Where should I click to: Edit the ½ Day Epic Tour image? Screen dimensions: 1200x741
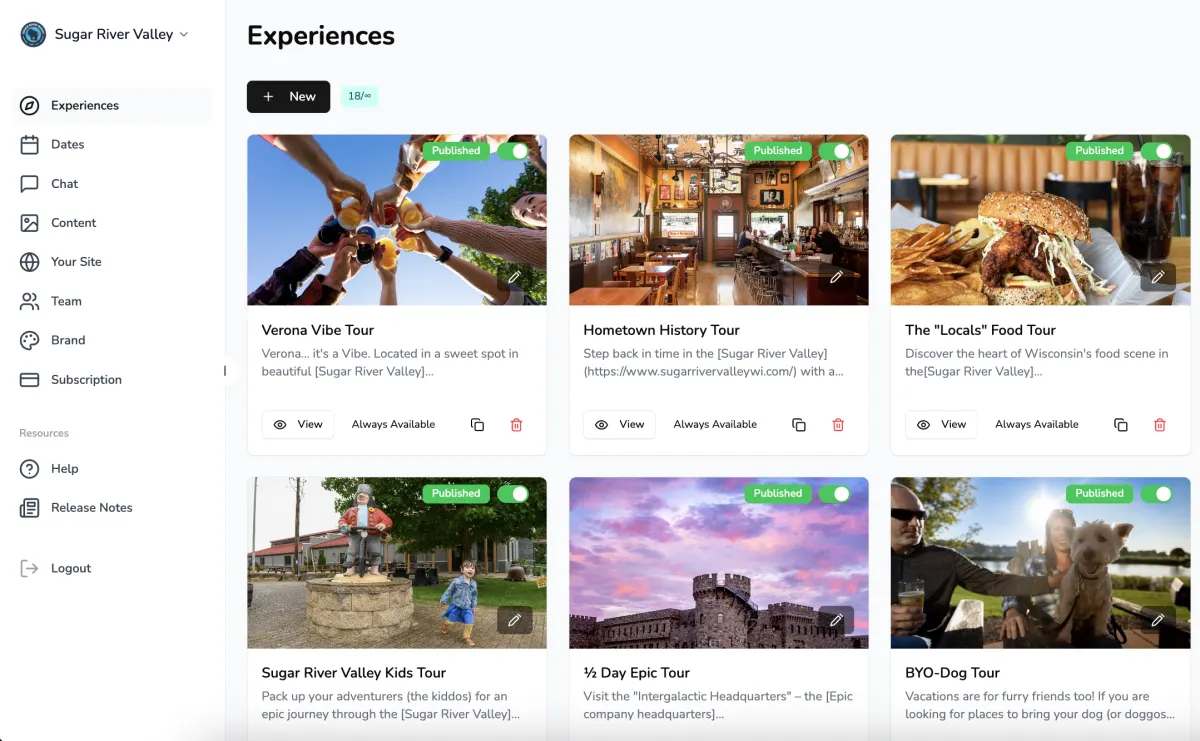tap(836, 620)
